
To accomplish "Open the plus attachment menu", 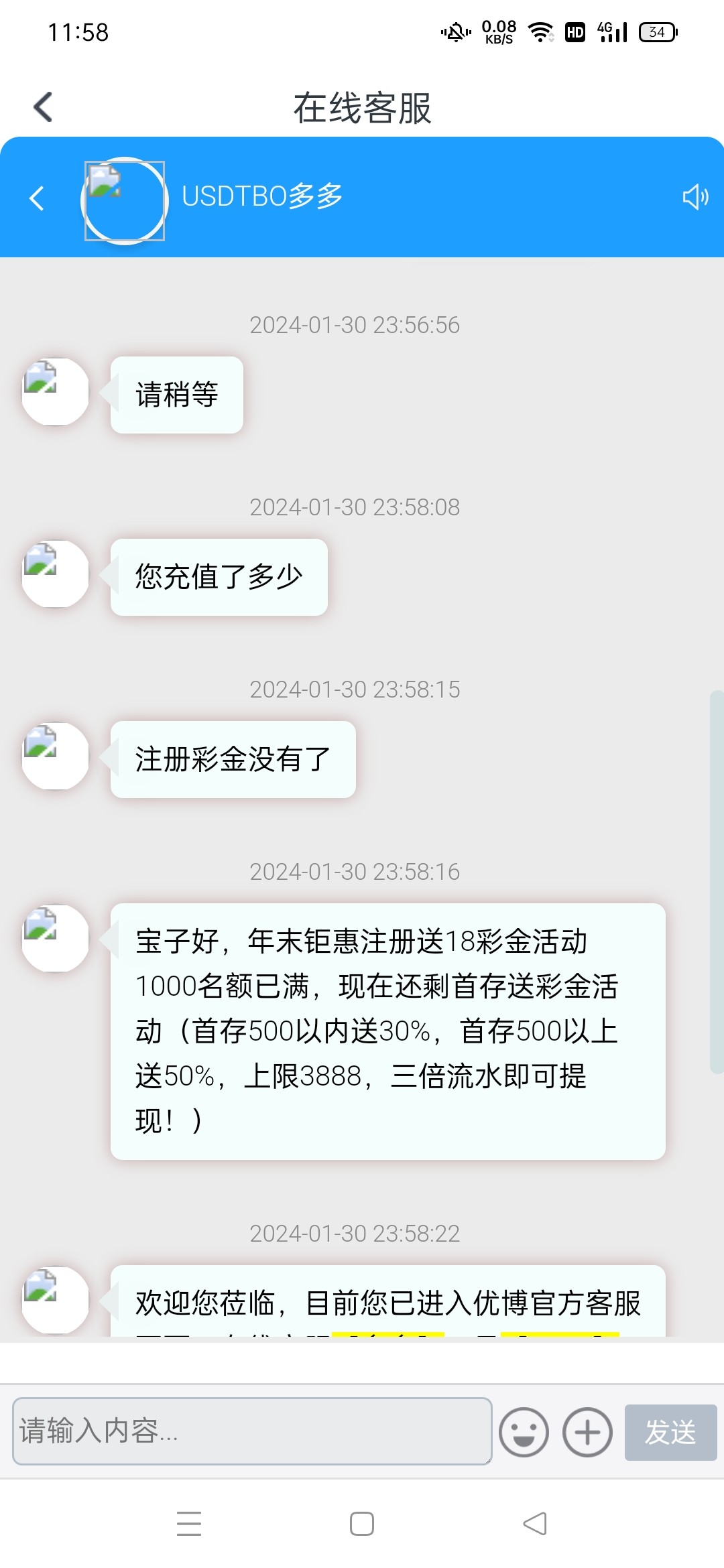I will 587,1433.
